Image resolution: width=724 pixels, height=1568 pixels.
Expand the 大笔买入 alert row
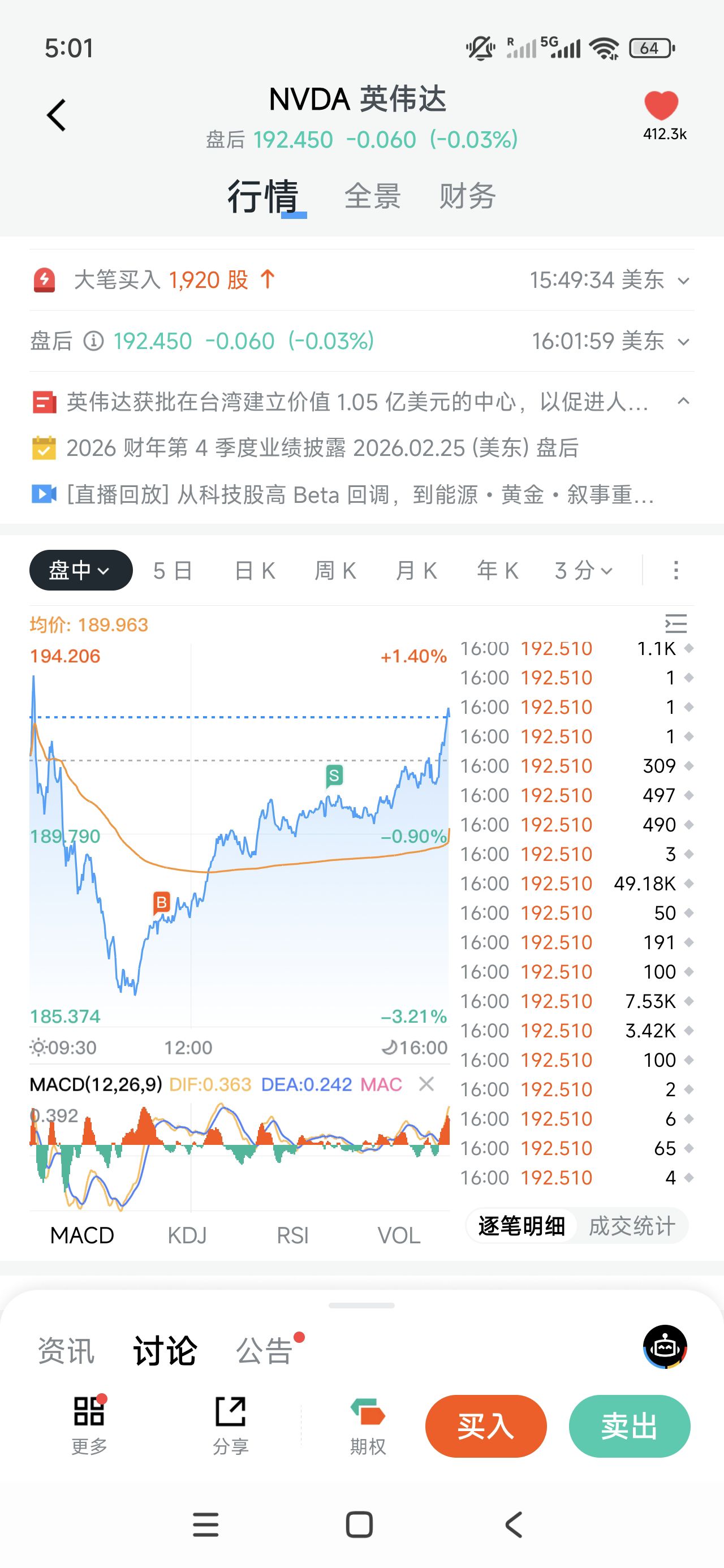pyautogui.click(x=683, y=281)
